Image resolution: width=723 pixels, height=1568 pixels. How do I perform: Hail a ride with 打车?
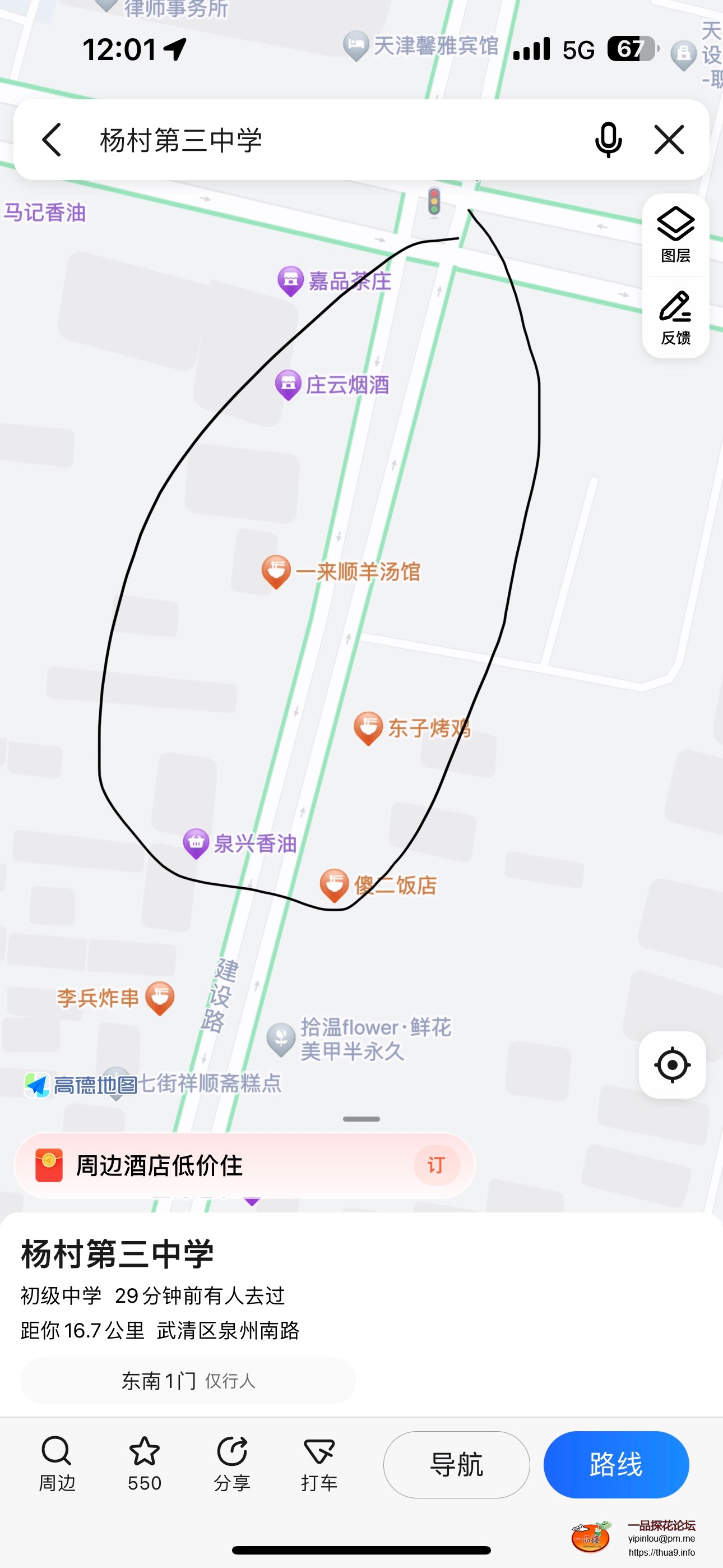pyautogui.click(x=319, y=1463)
